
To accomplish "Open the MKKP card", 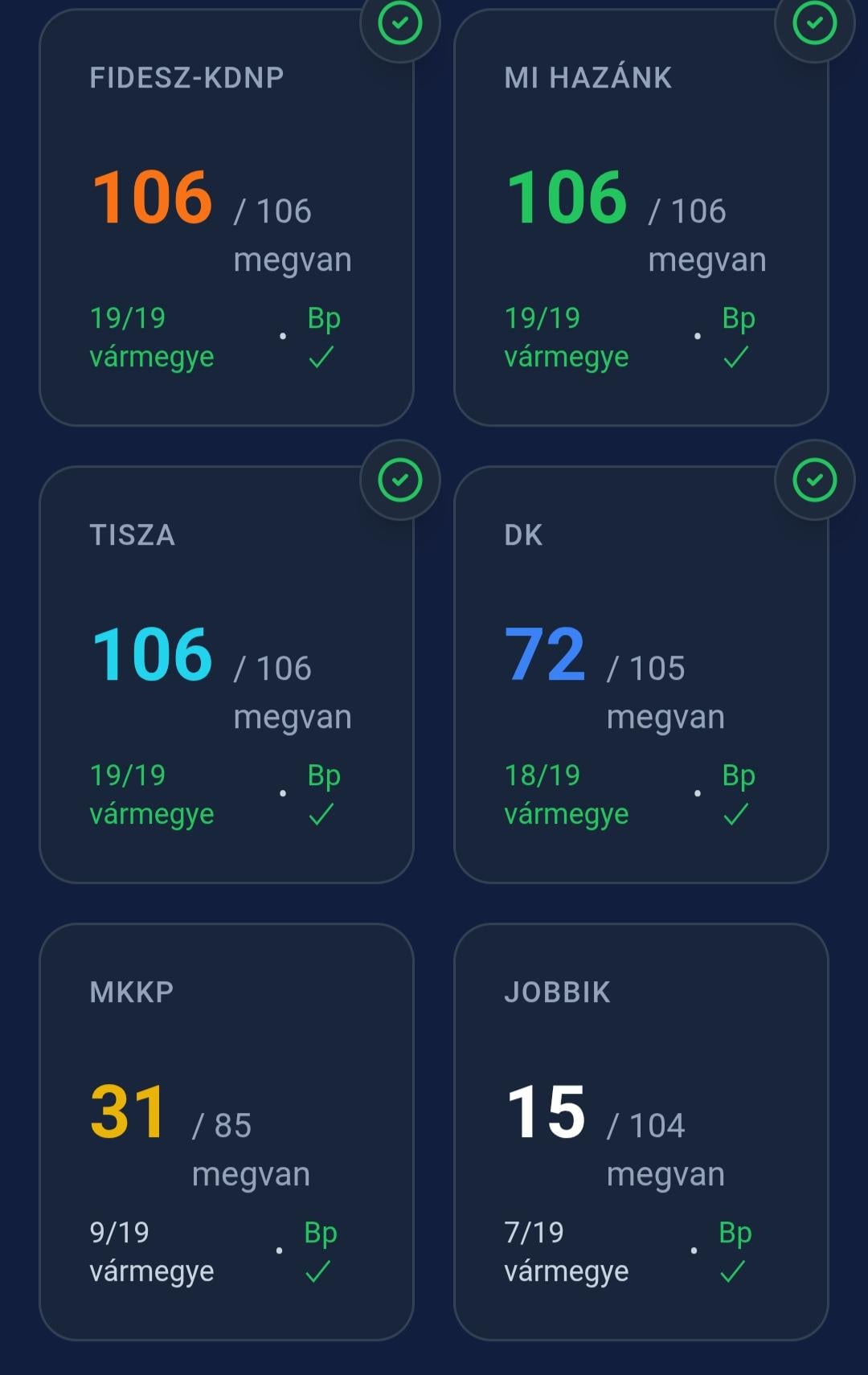I will tap(226, 1132).
